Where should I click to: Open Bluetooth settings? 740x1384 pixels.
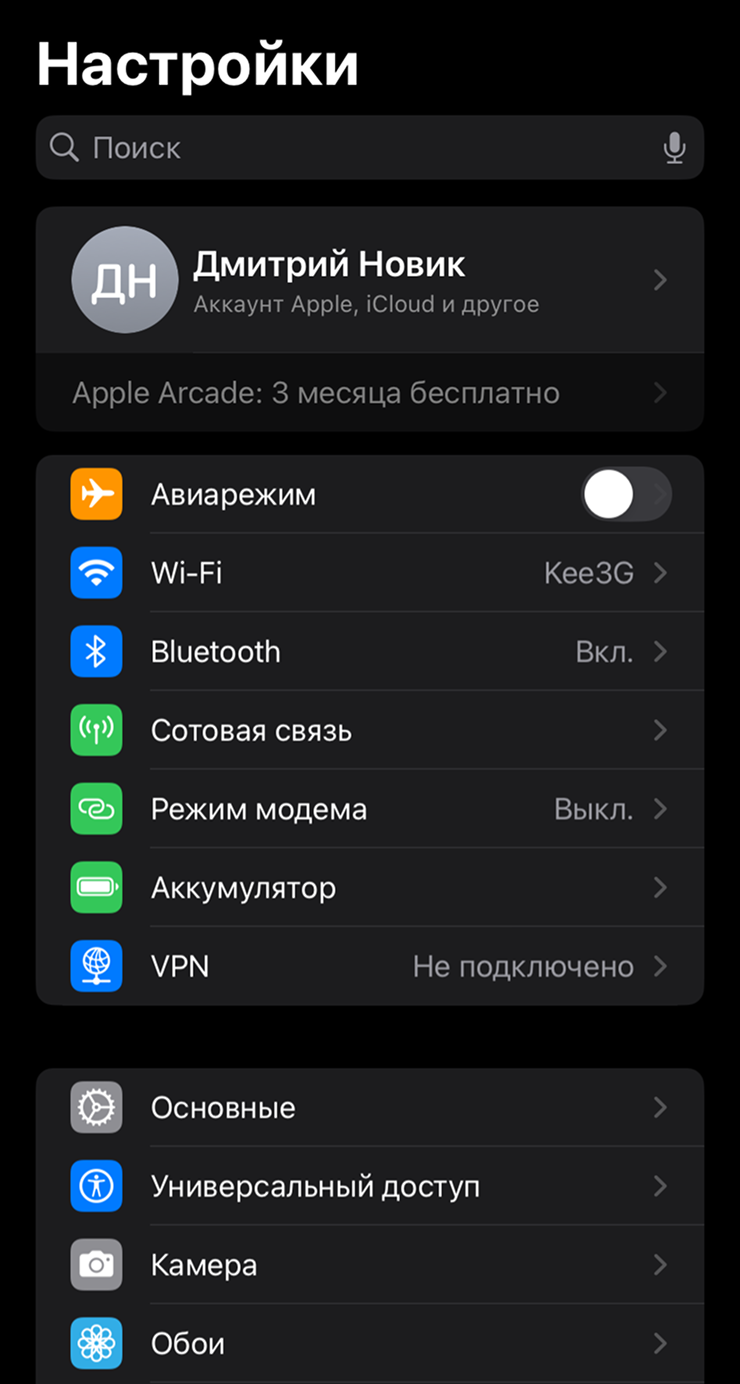coord(370,652)
